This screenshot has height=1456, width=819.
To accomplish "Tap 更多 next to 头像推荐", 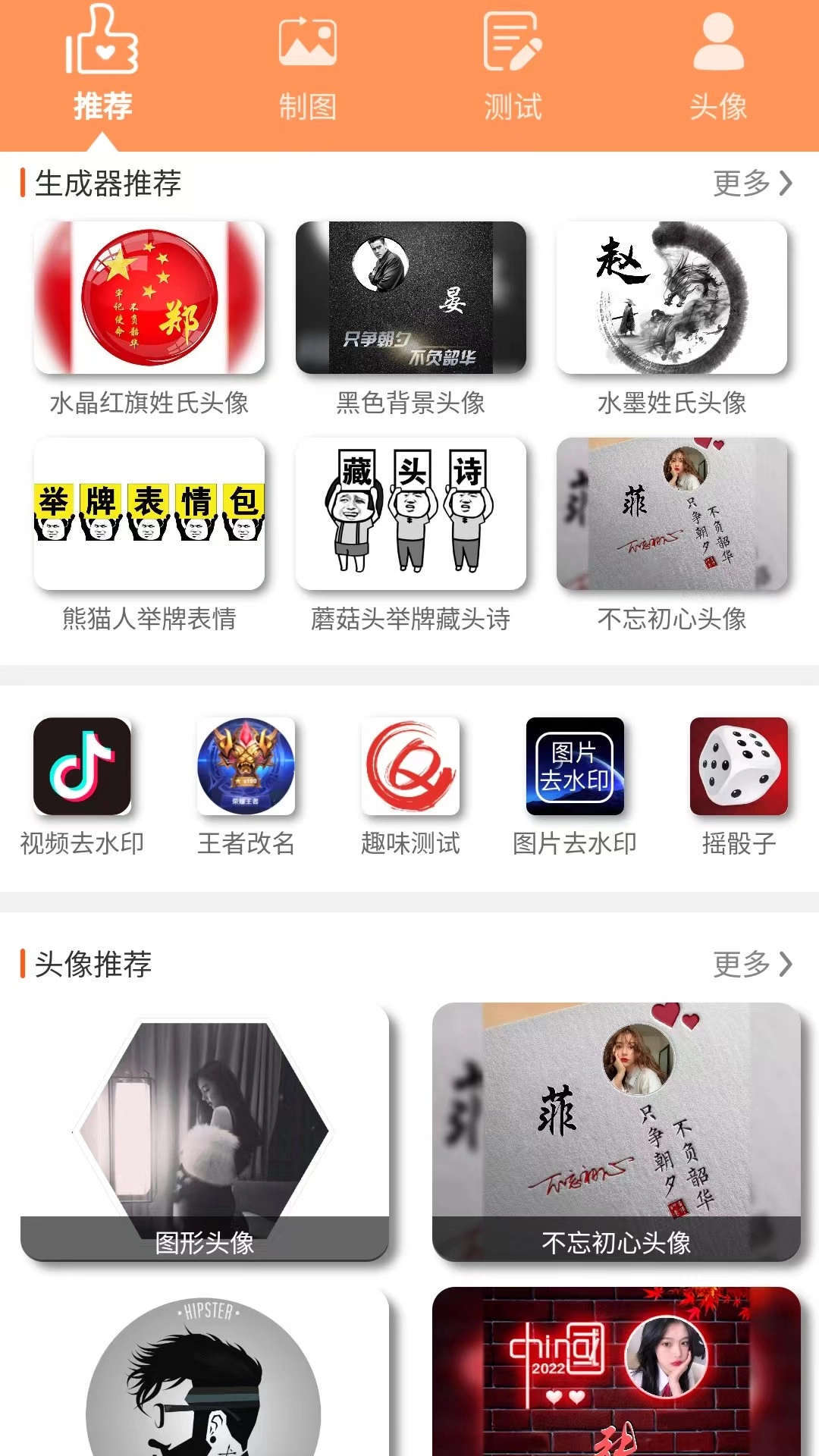I will 752,964.
